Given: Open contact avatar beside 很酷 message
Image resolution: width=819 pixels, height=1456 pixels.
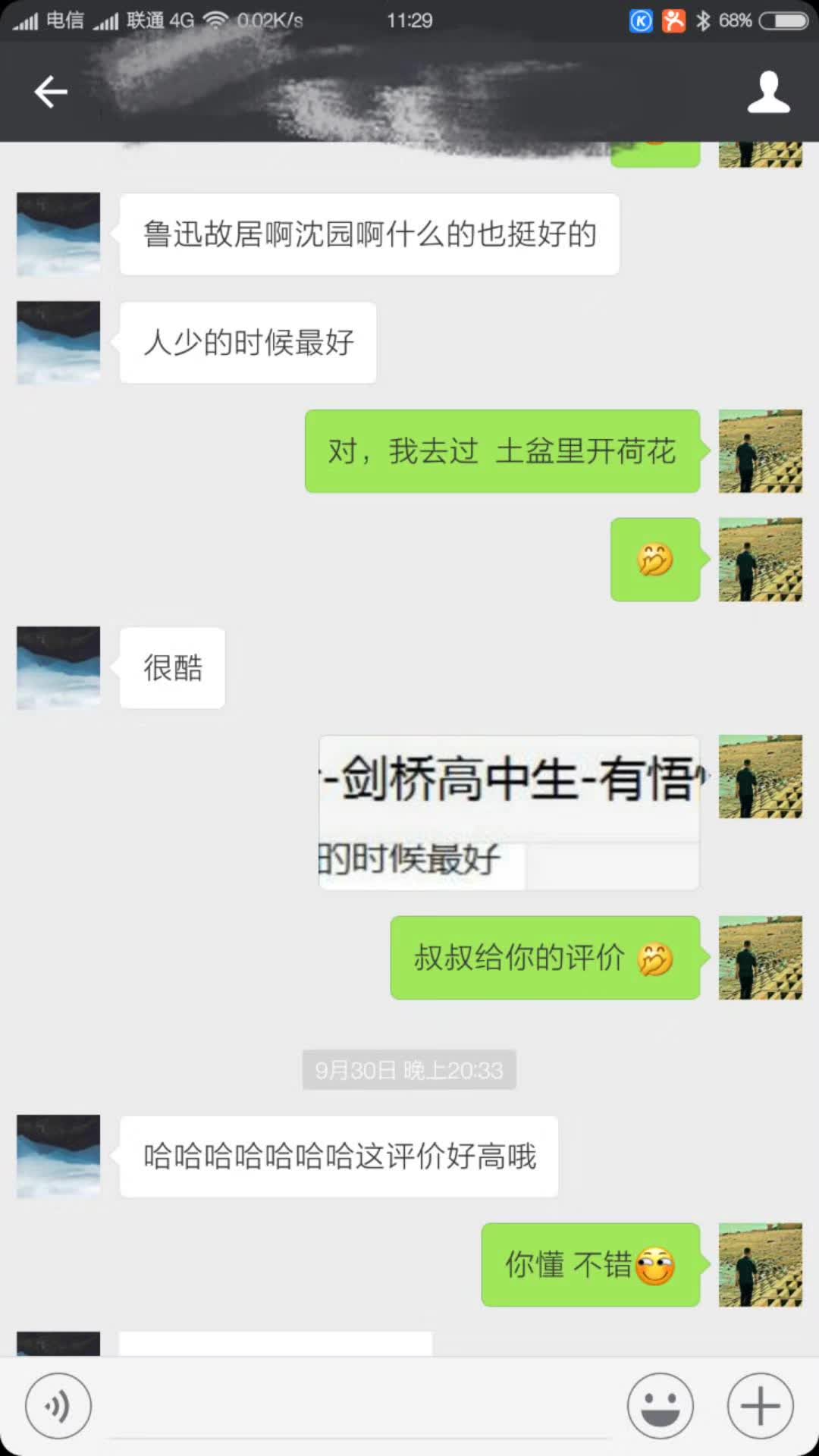Looking at the screenshot, I should pyautogui.click(x=58, y=668).
